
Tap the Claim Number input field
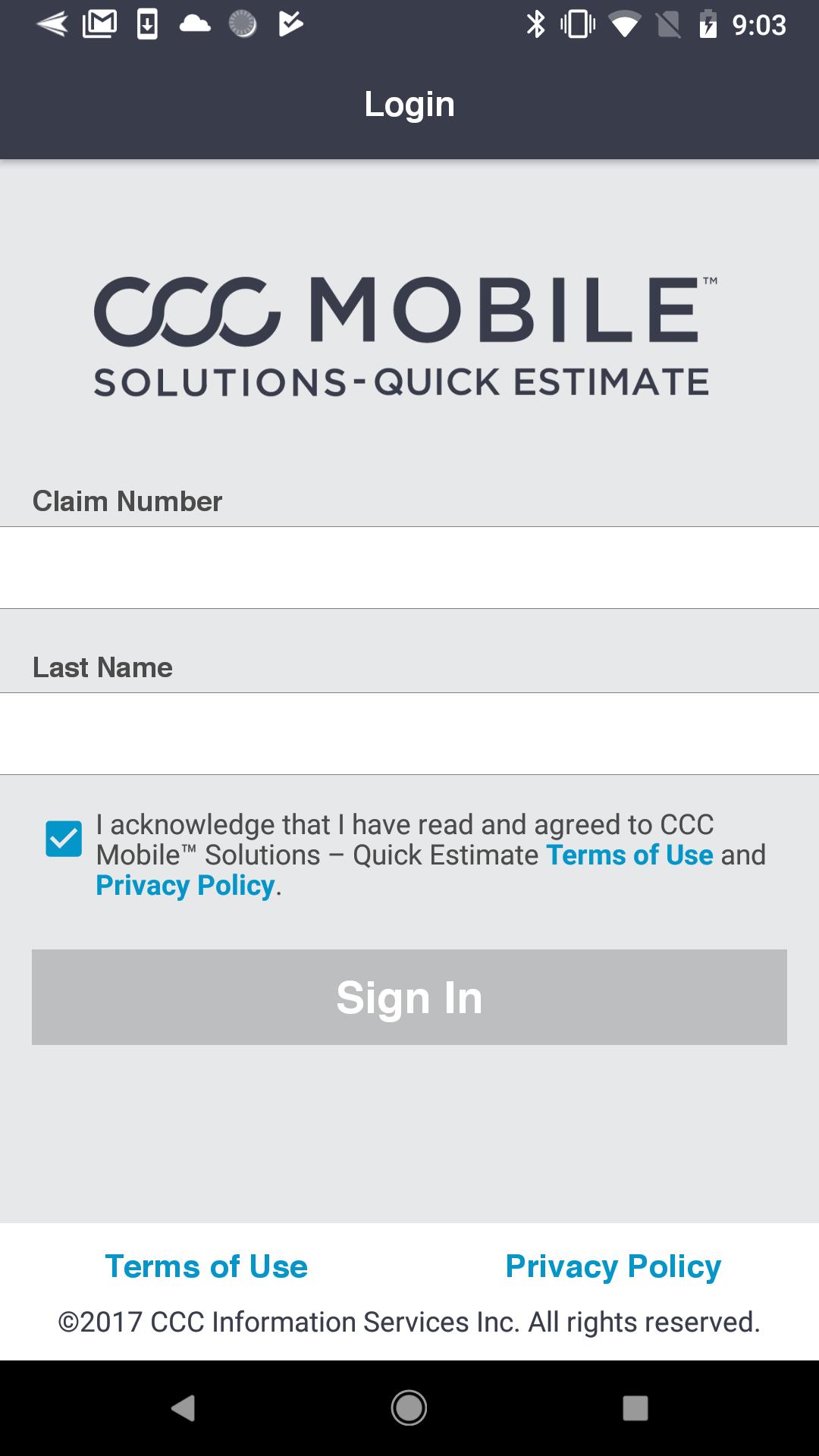(x=409, y=567)
